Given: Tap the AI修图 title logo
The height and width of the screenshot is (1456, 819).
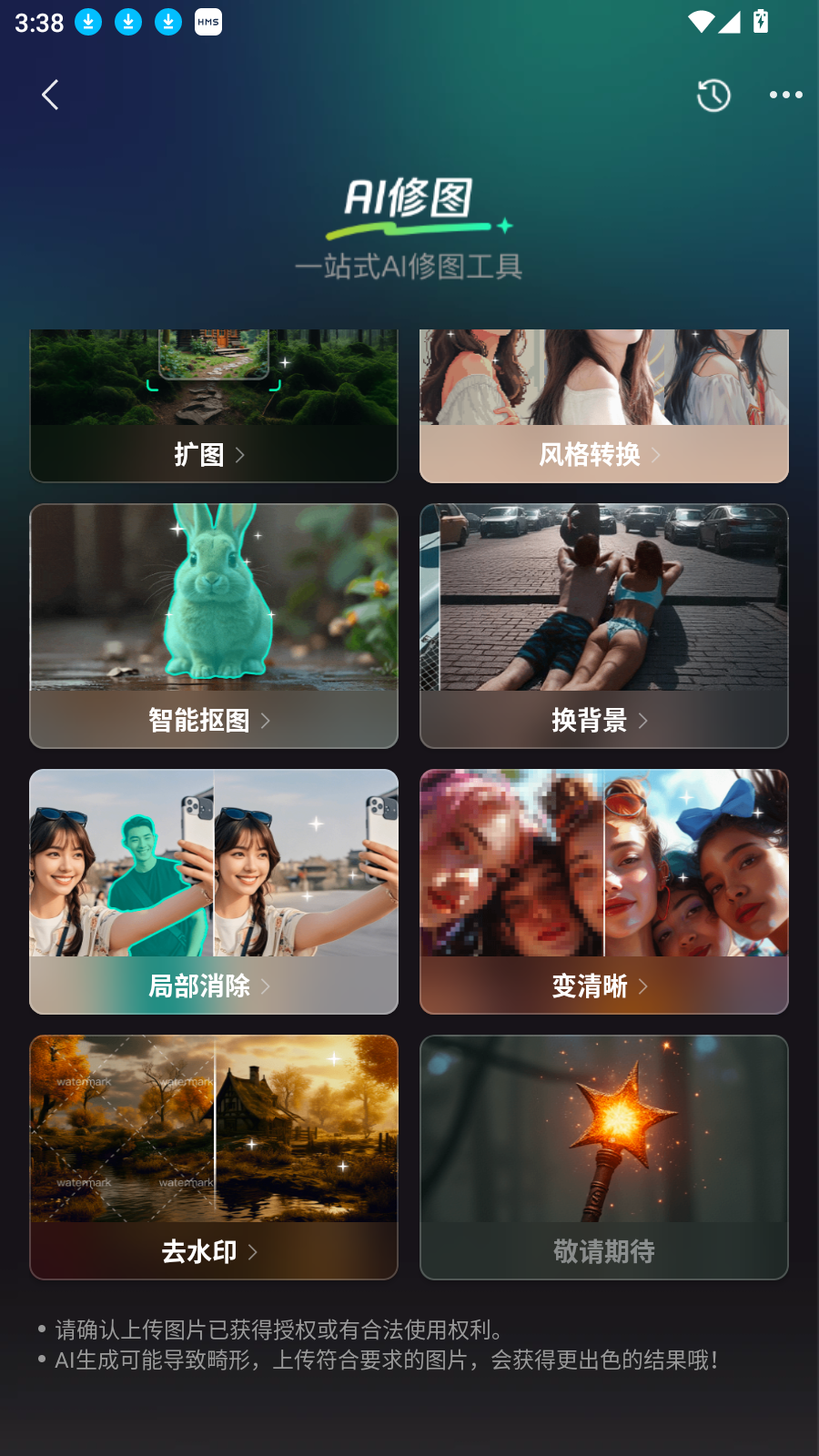Looking at the screenshot, I should [x=411, y=198].
